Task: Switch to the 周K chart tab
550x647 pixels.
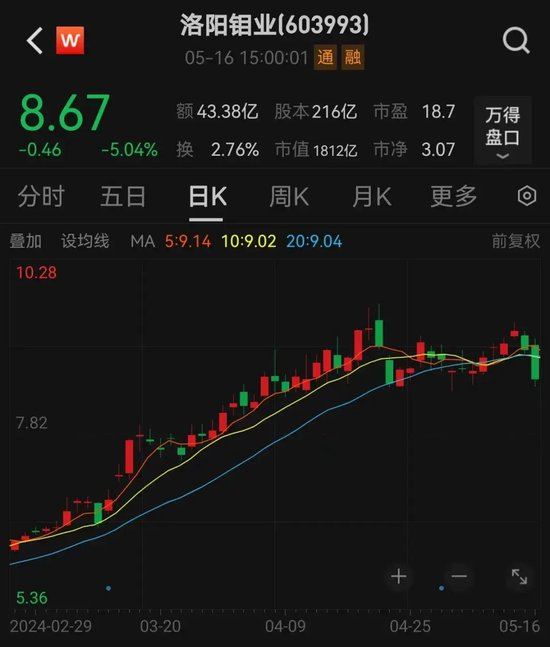Action: tap(289, 196)
